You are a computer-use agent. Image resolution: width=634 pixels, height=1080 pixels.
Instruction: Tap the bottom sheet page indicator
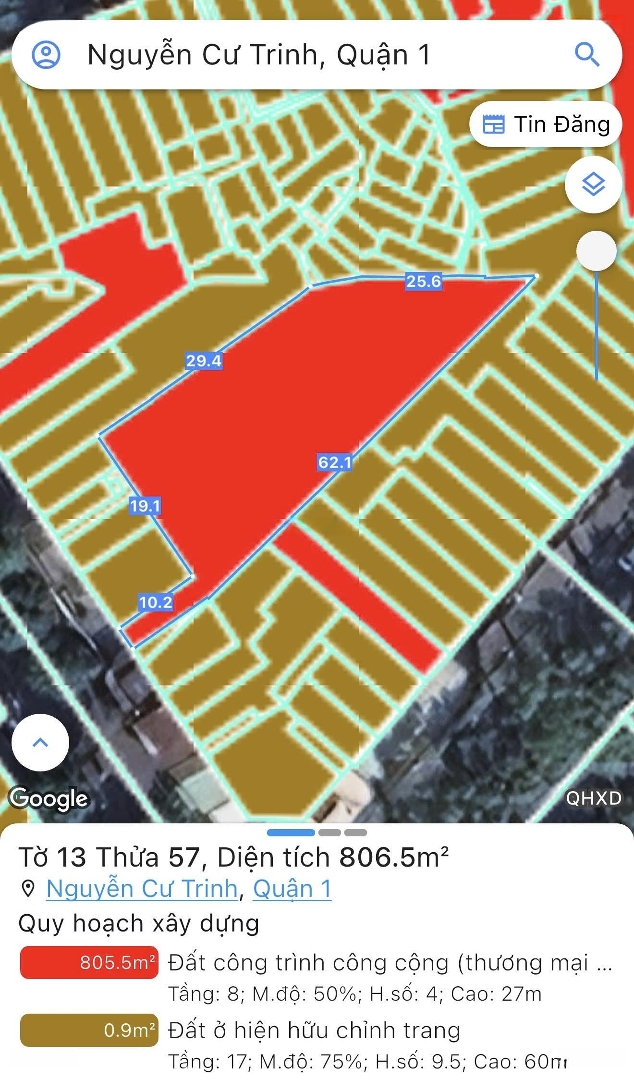click(x=316, y=832)
